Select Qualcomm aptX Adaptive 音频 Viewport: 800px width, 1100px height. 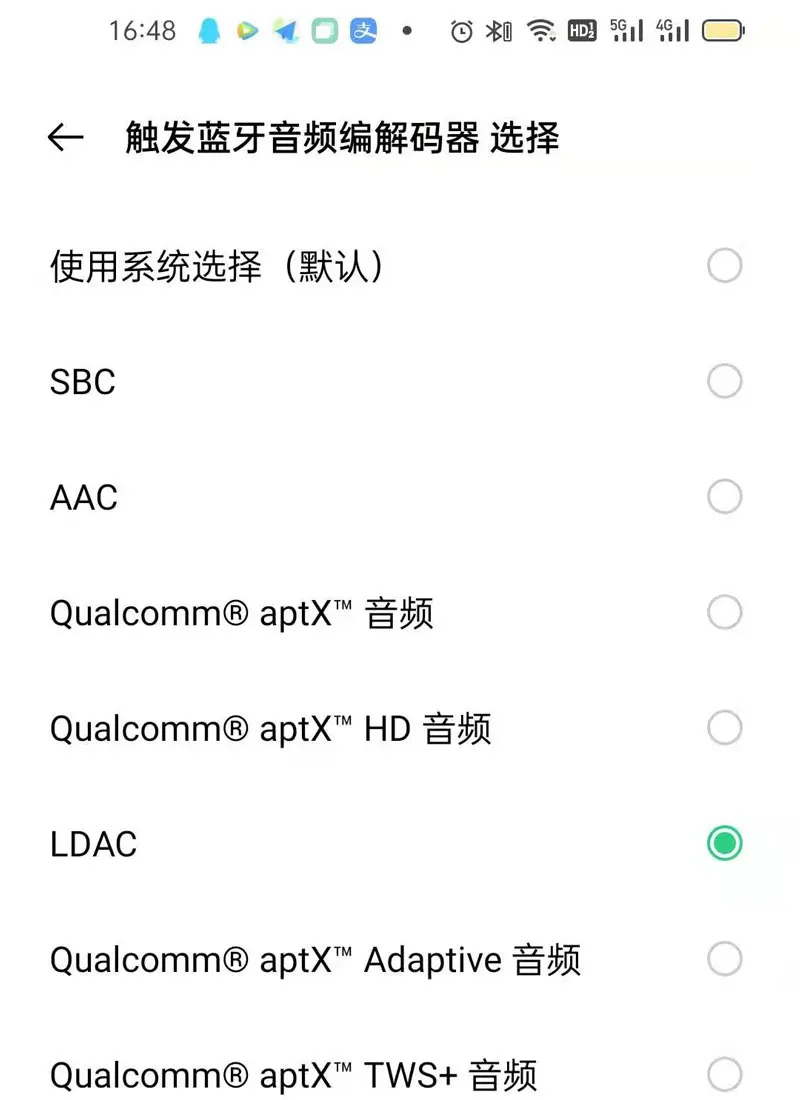724,959
